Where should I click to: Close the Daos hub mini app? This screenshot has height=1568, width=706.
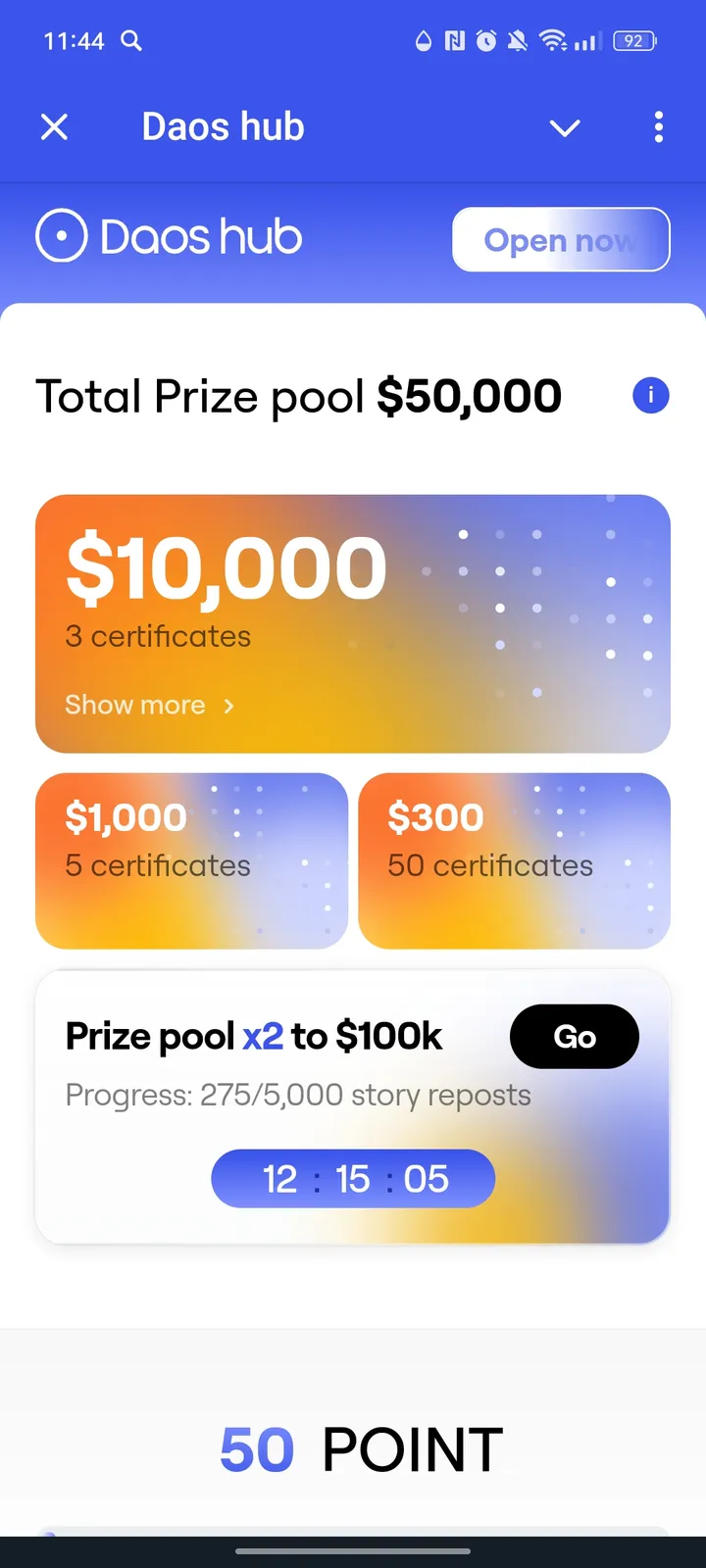55,127
